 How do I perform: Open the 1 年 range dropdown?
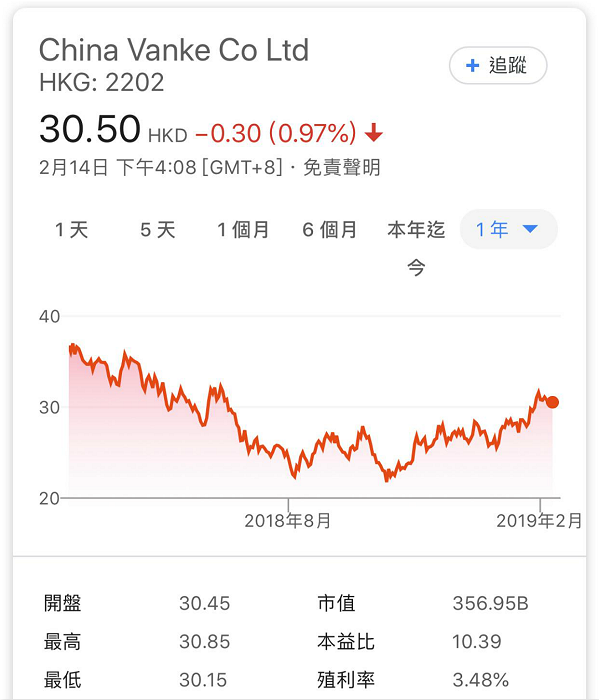click(508, 229)
